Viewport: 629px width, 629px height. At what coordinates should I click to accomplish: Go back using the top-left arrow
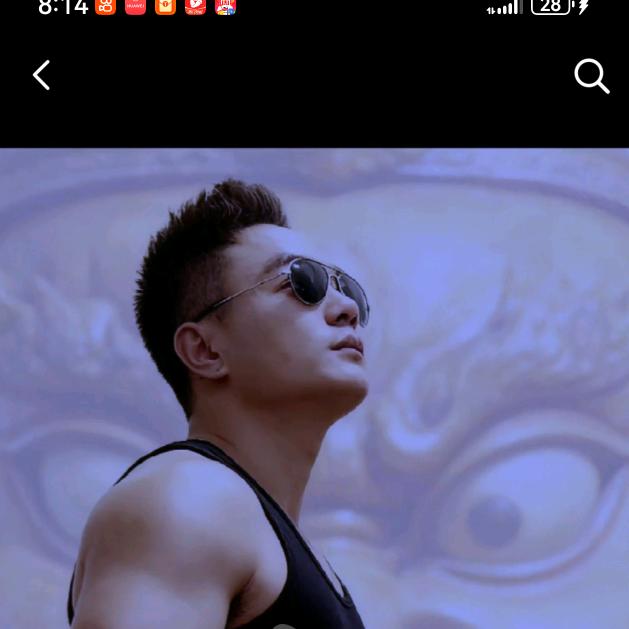(41, 75)
